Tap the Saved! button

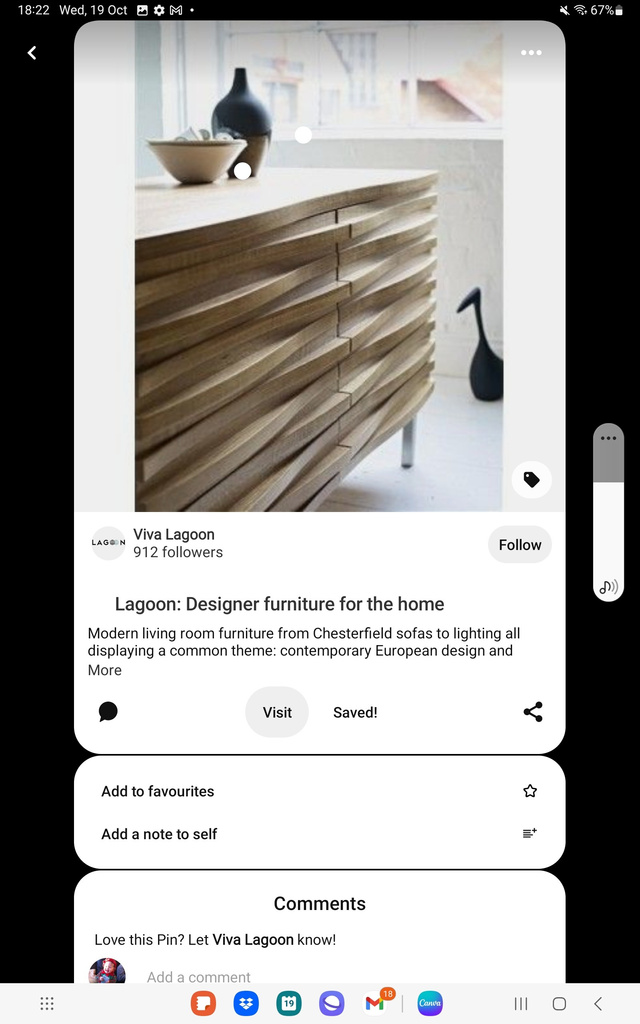tap(355, 712)
